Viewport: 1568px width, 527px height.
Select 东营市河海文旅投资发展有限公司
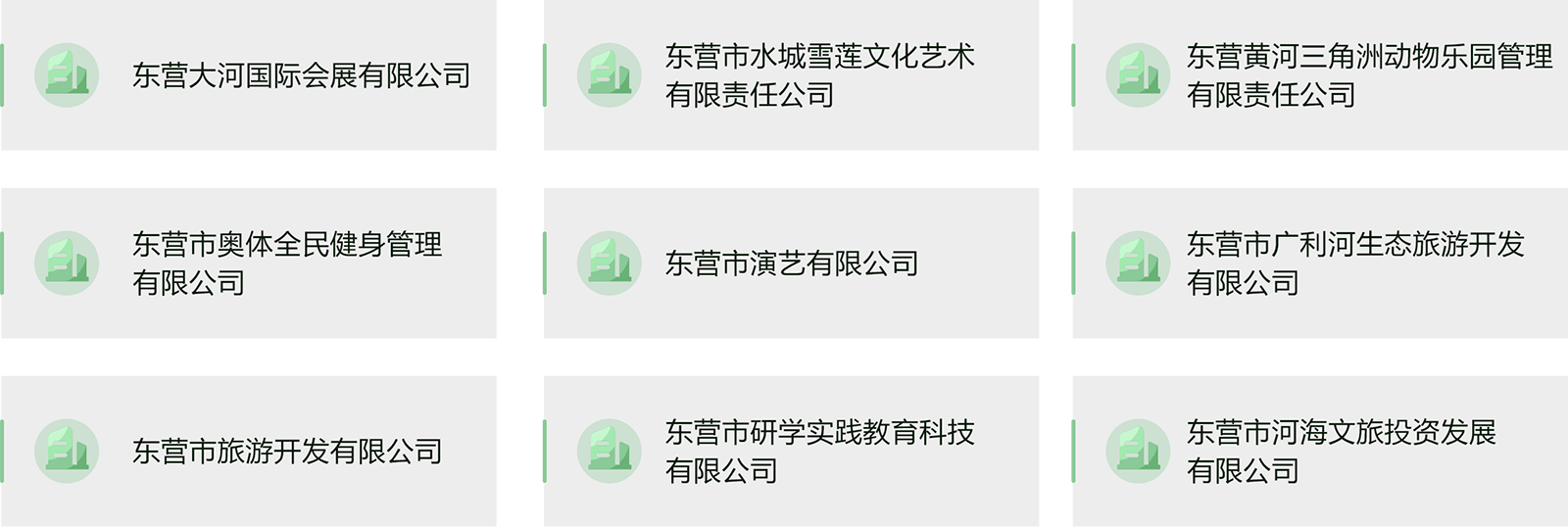[1341, 452]
